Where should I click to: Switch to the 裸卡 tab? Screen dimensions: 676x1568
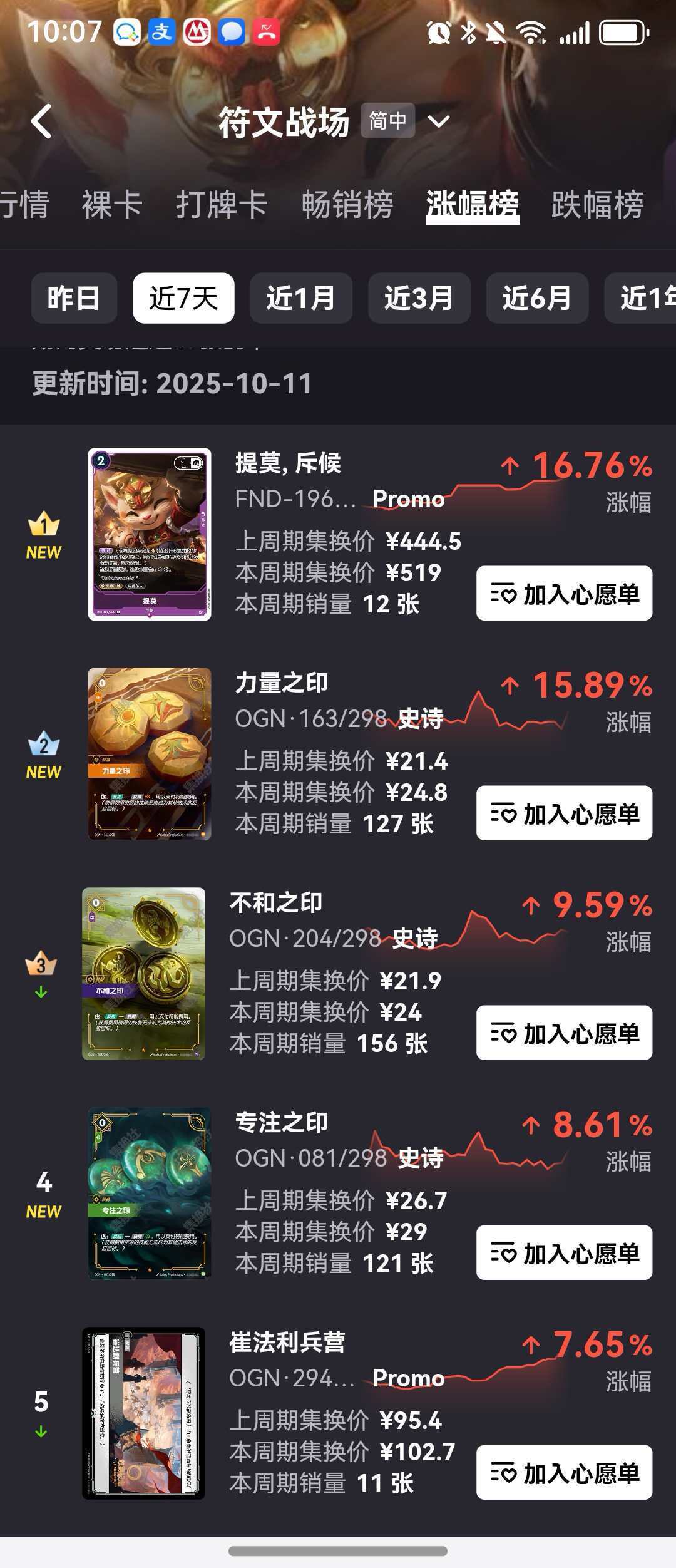pyautogui.click(x=112, y=205)
